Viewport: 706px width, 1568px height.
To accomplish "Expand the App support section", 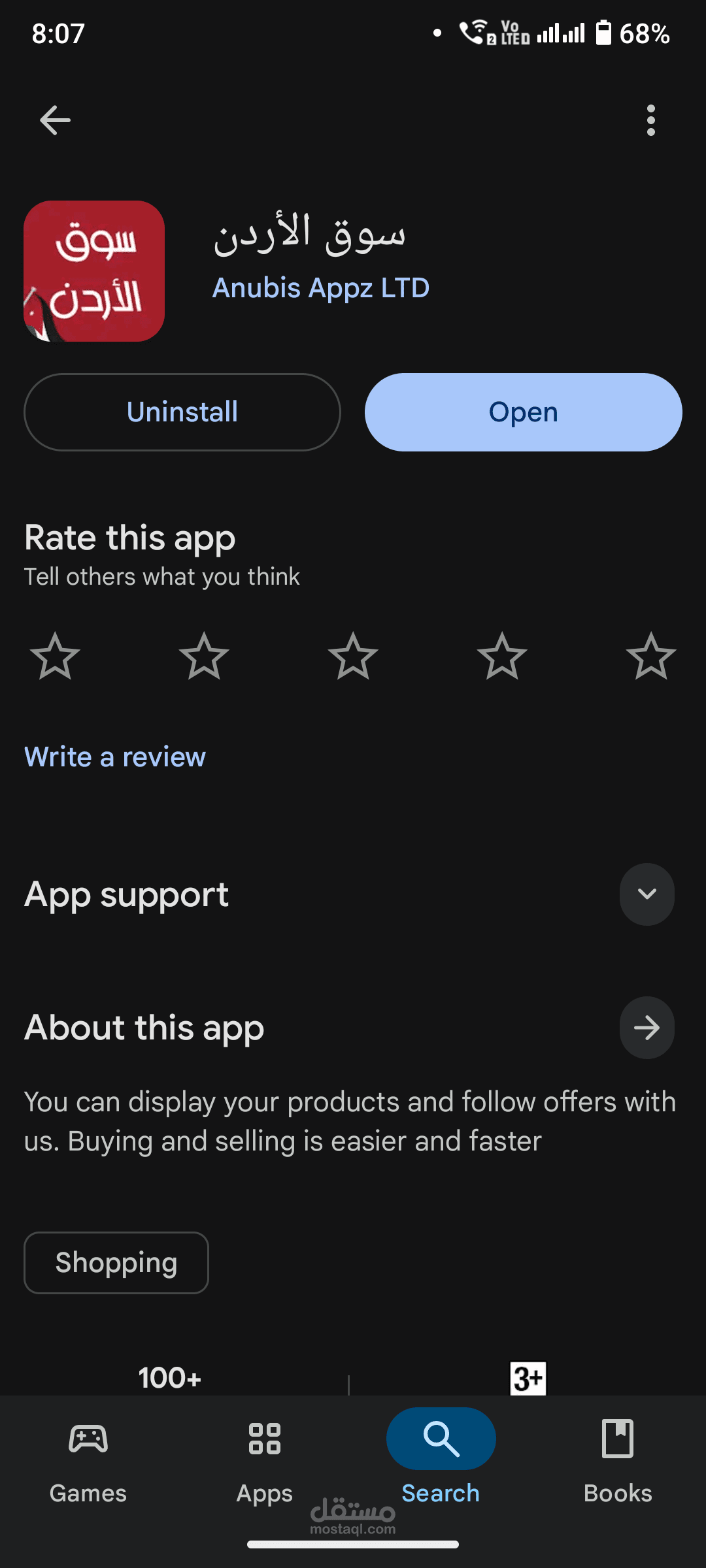I will pos(647,894).
